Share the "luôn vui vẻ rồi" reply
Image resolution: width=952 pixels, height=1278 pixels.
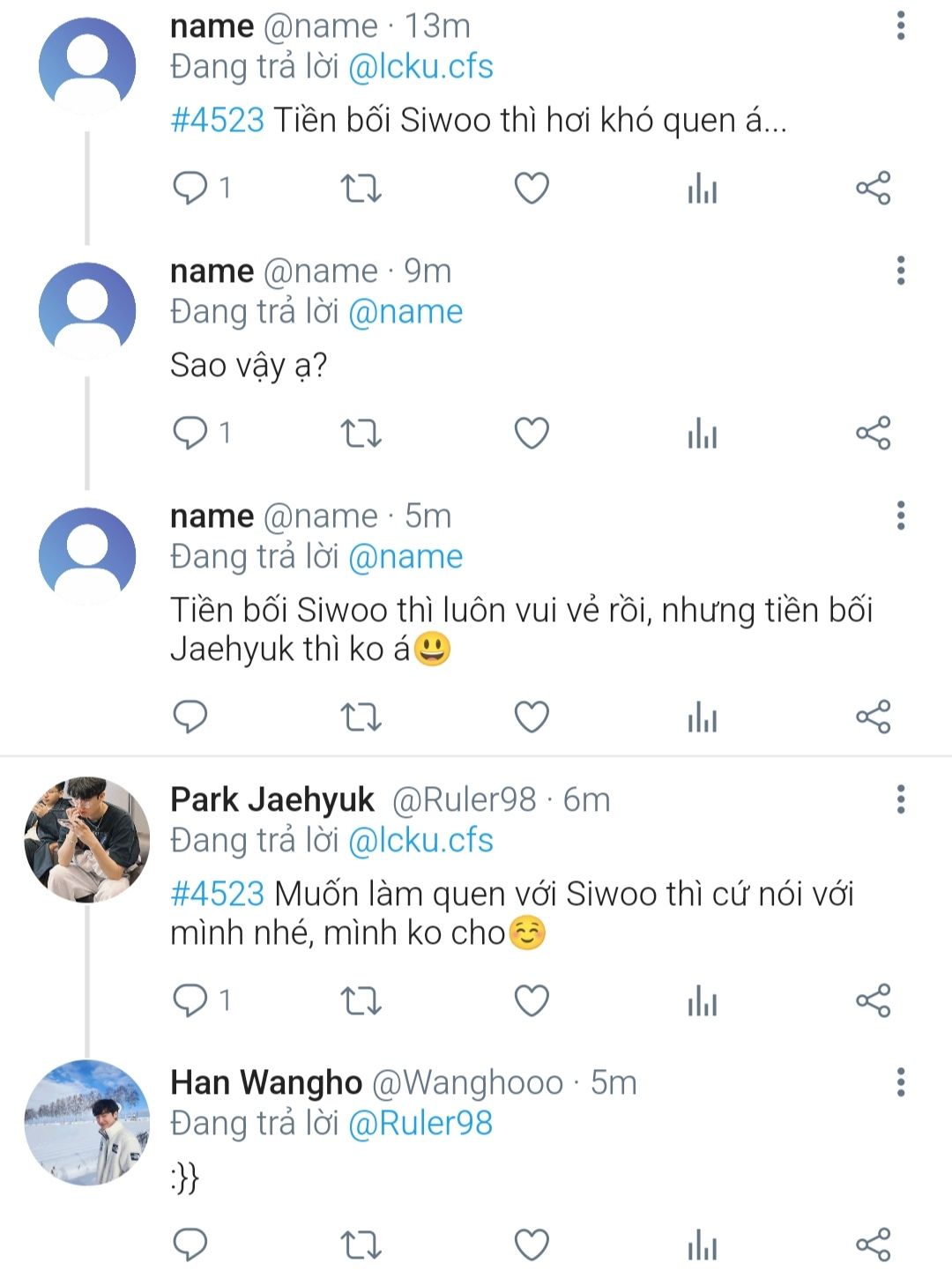coord(873,717)
